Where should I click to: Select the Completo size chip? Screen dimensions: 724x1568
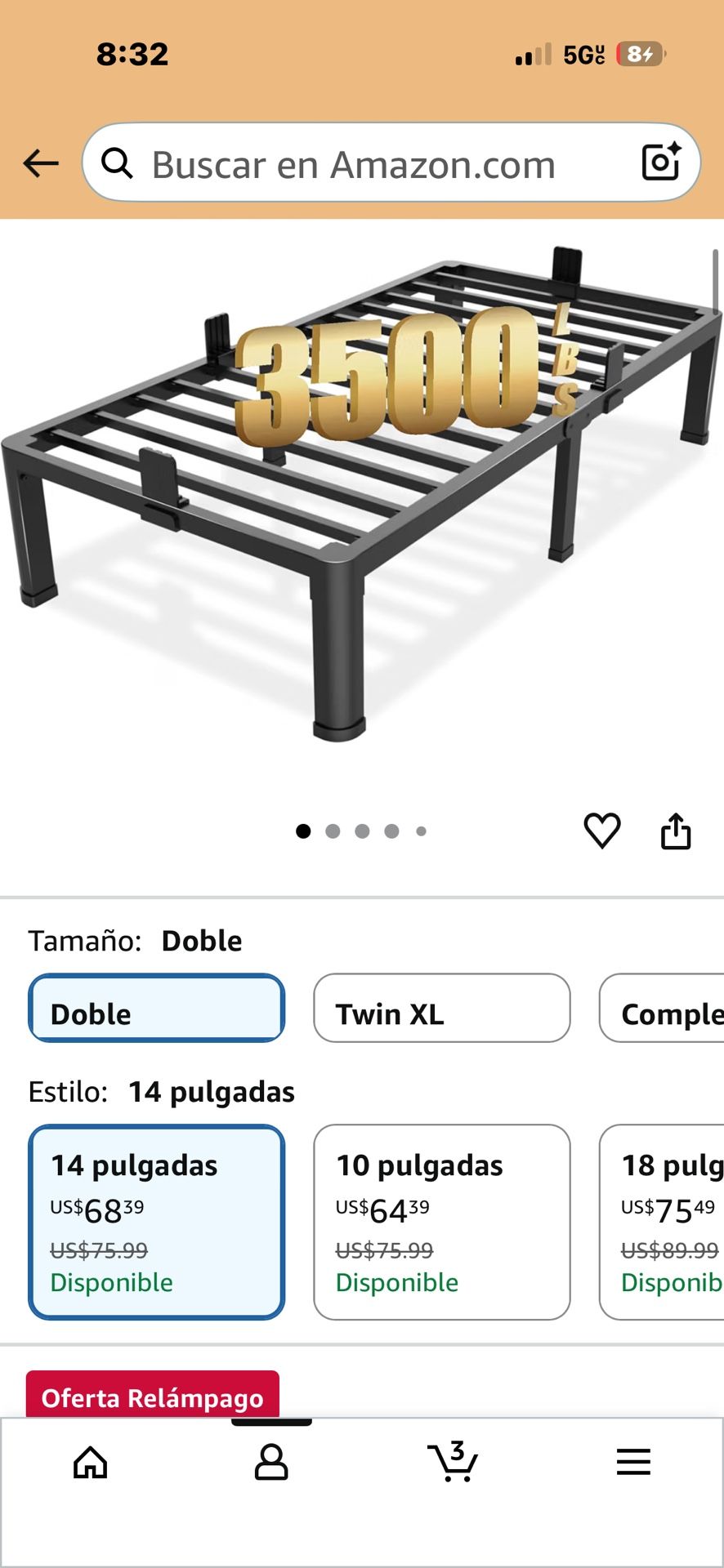pos(662,1008)
